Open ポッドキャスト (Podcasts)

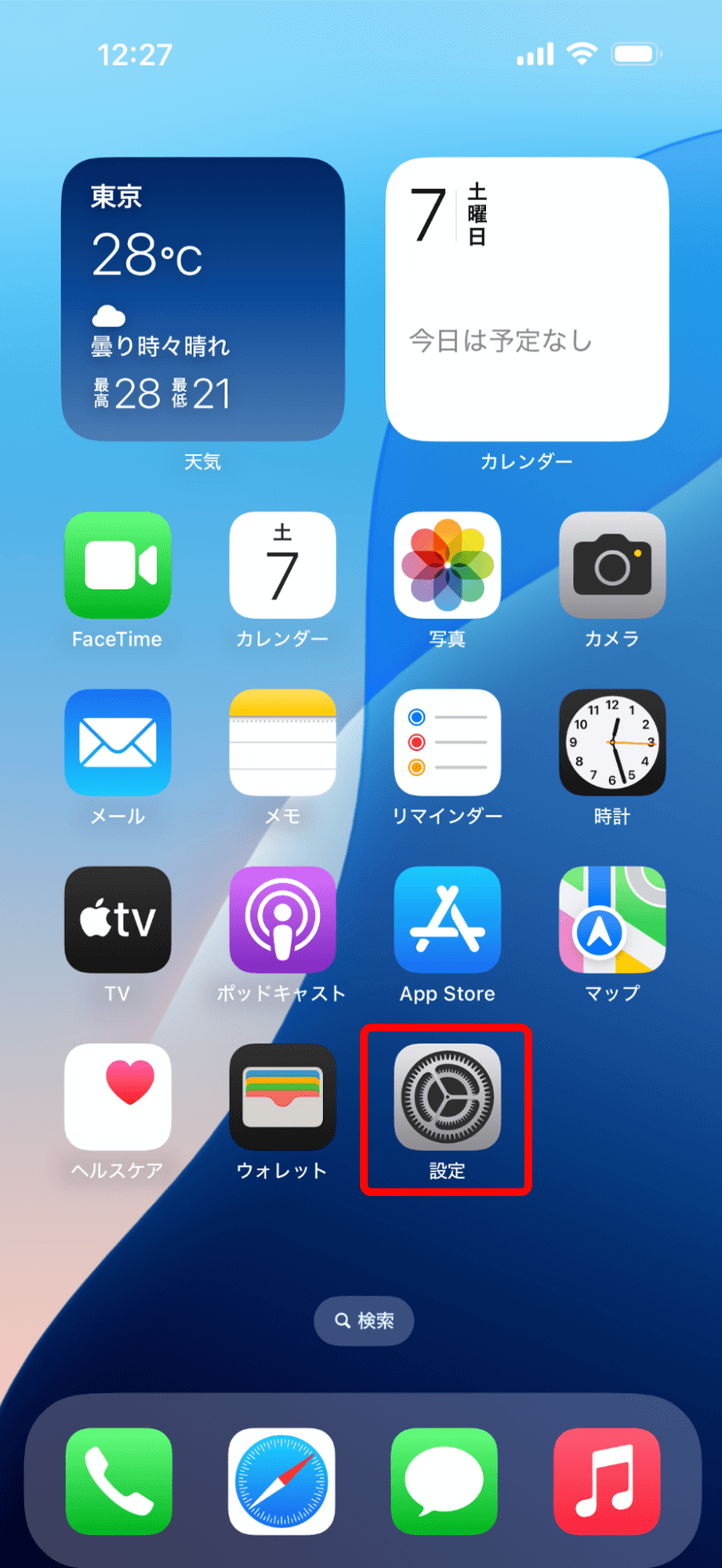click(x=282, y=919)
